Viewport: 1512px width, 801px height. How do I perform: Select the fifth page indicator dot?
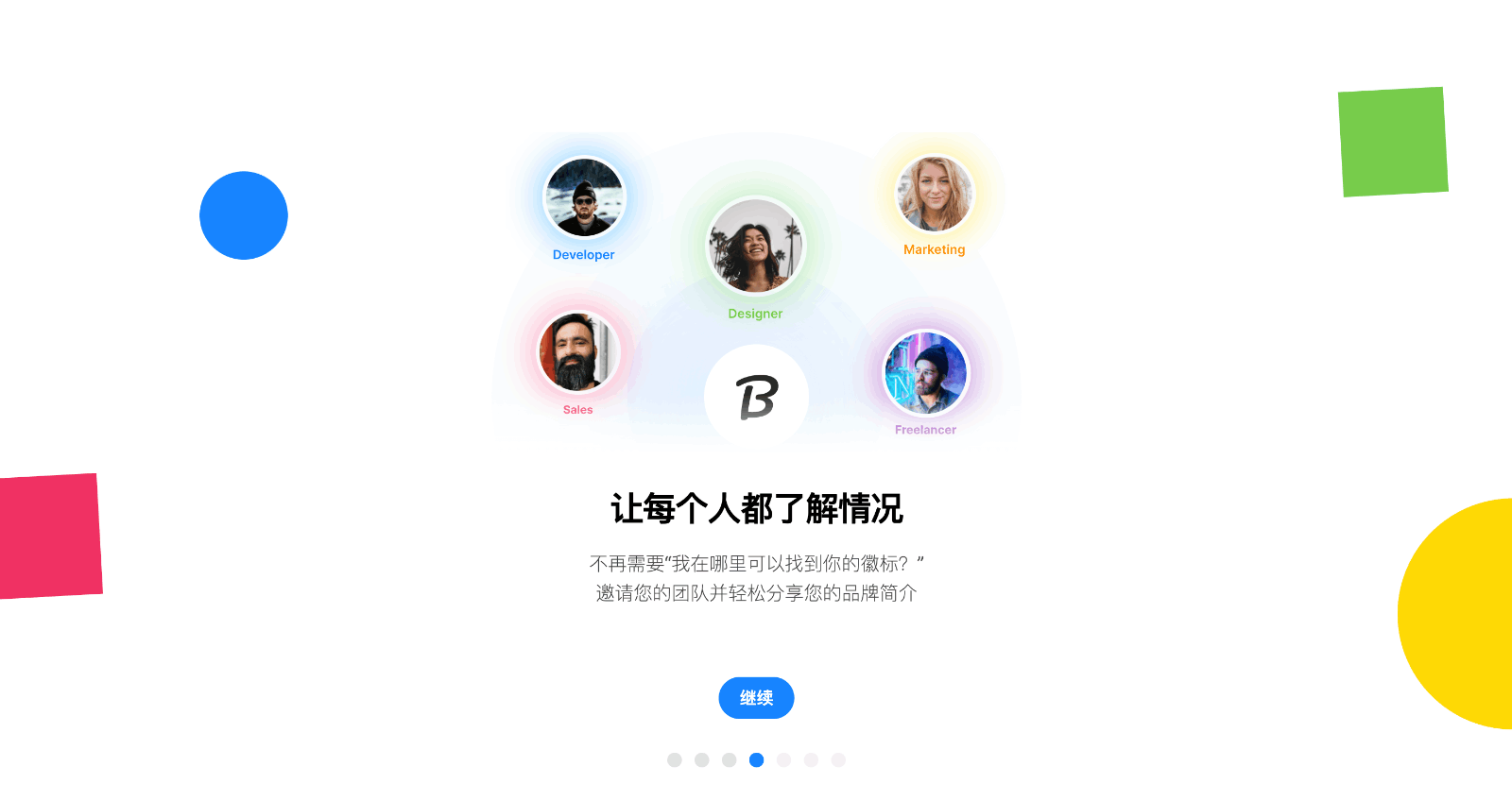click(x=783, y=760)
